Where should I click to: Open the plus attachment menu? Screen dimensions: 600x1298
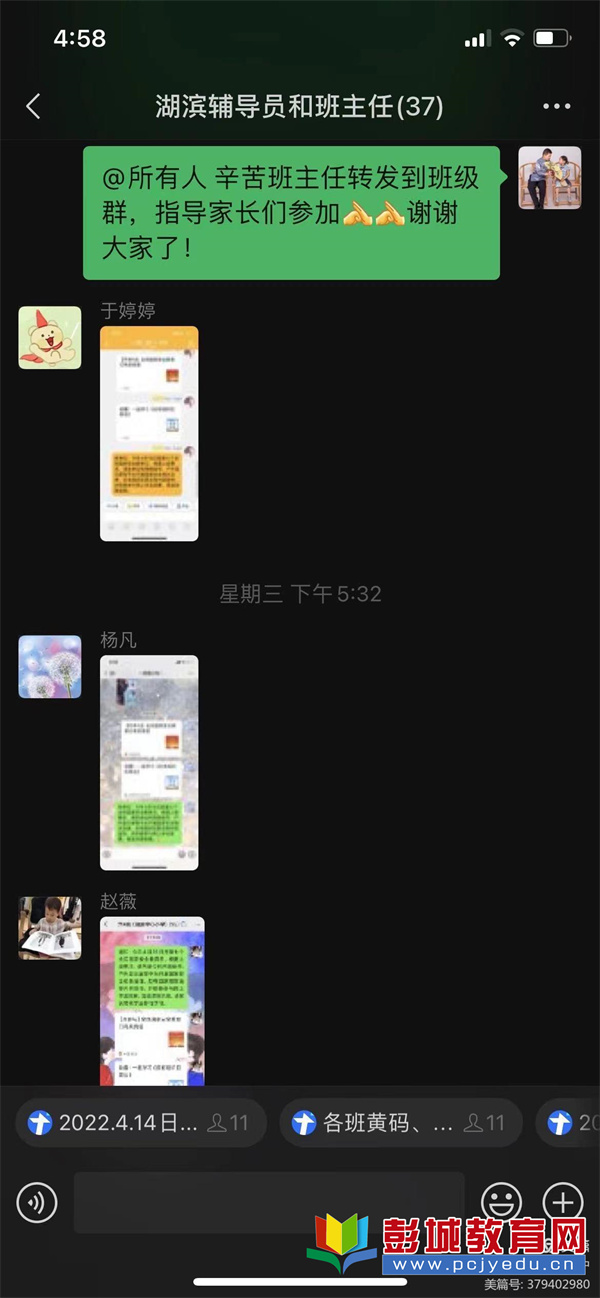pos(562,1201)
